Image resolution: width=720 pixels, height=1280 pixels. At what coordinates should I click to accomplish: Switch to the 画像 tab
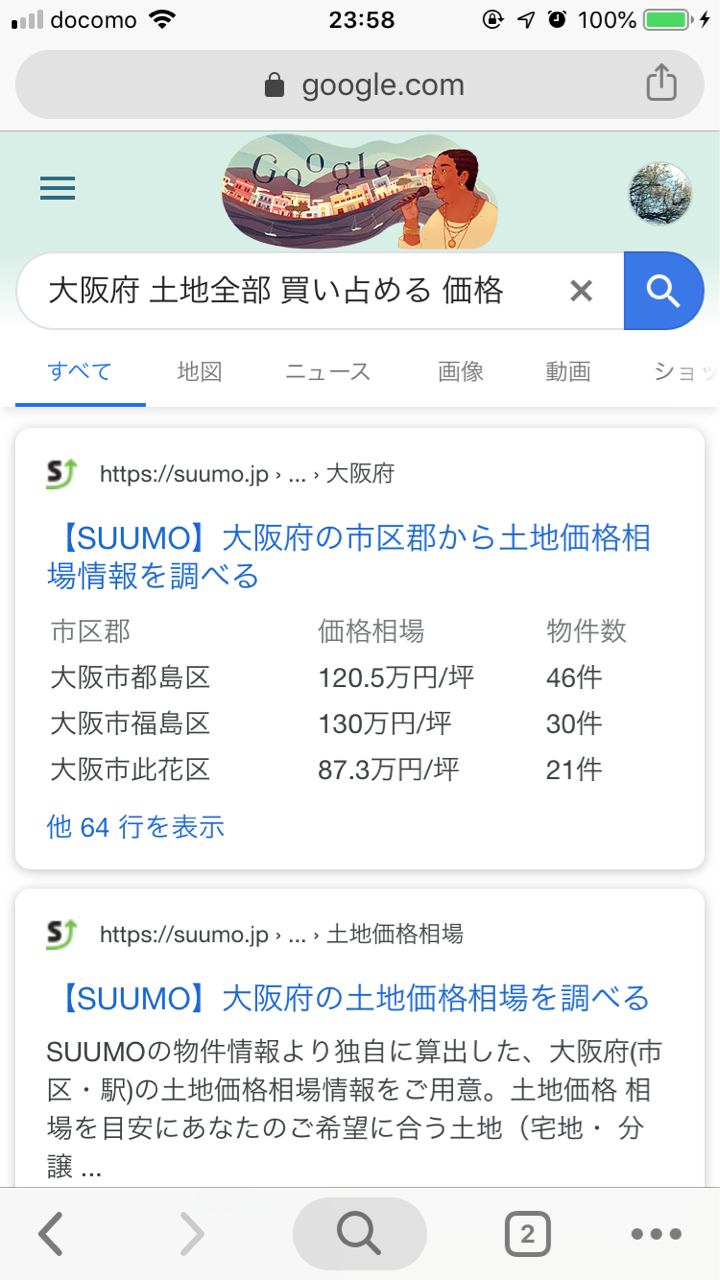tap(461, 372)
